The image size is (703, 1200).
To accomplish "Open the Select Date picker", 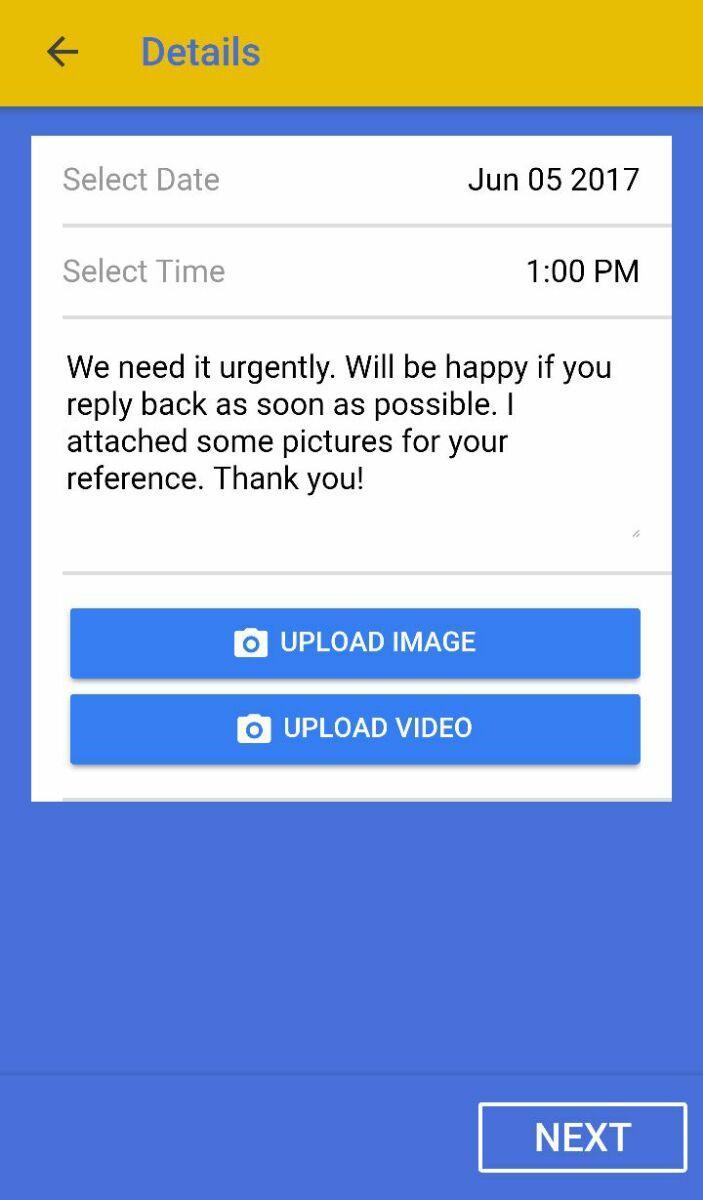I will coord(350,180).
